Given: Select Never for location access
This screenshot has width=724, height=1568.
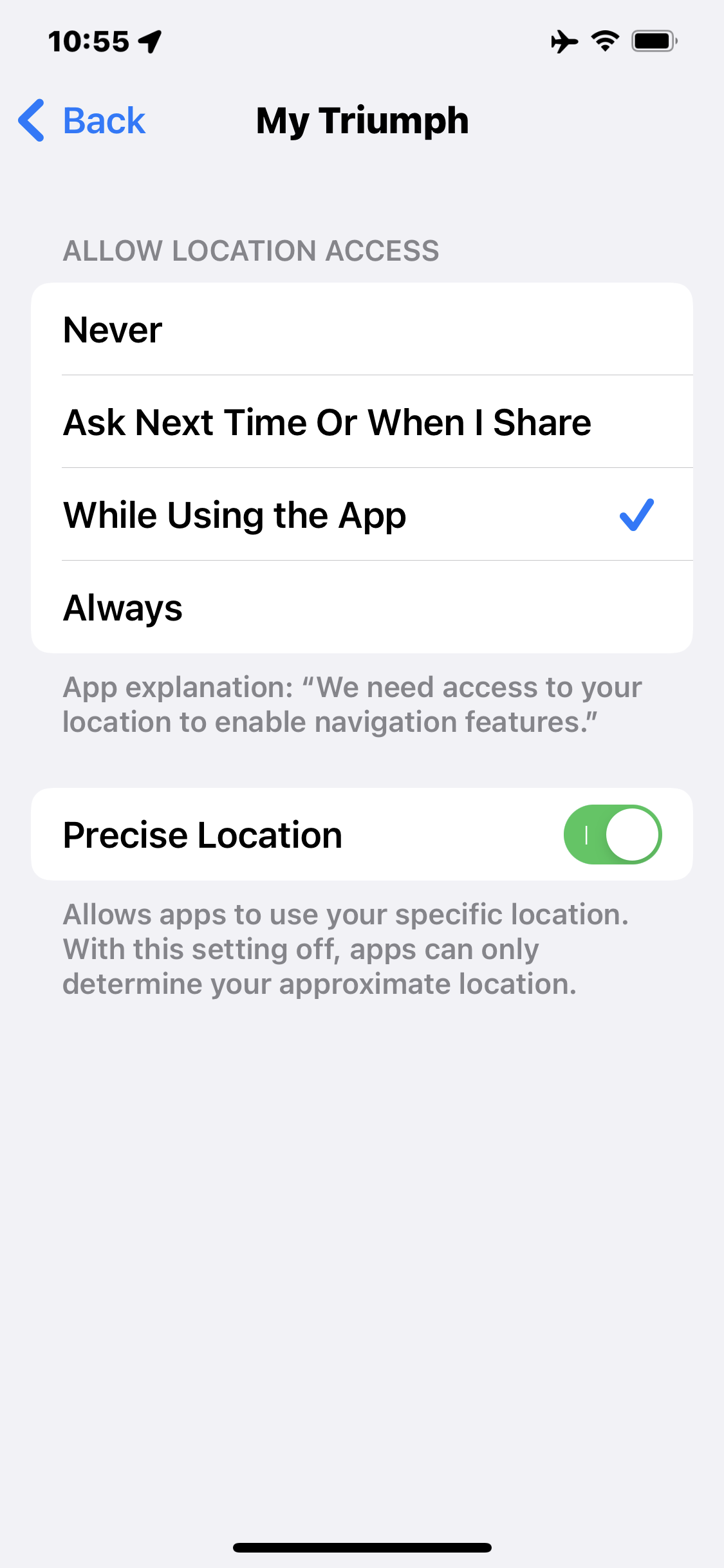Looking at the screenshot, I should pos(360,330).
